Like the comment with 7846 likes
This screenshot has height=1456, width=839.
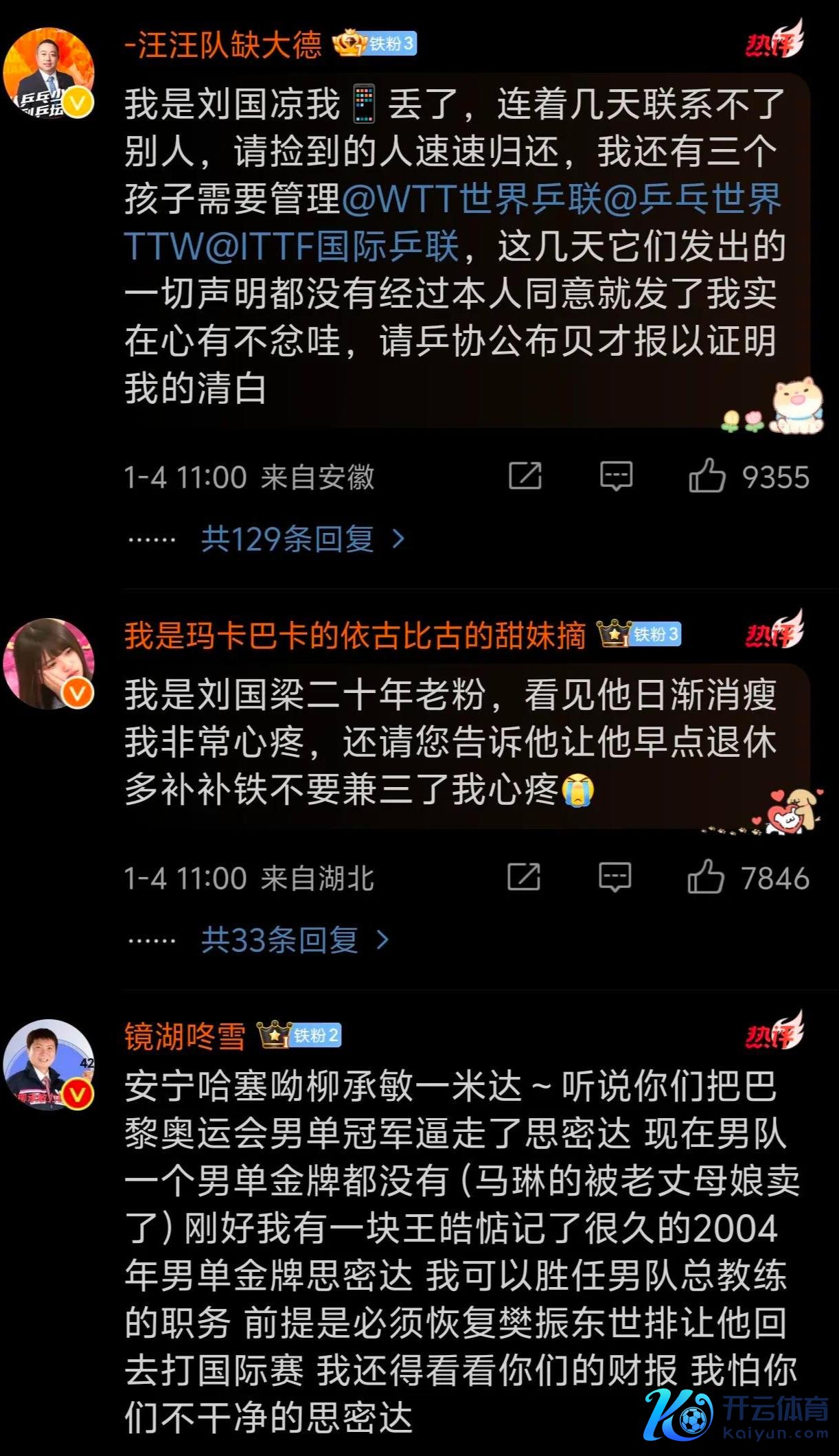(706, 877)
